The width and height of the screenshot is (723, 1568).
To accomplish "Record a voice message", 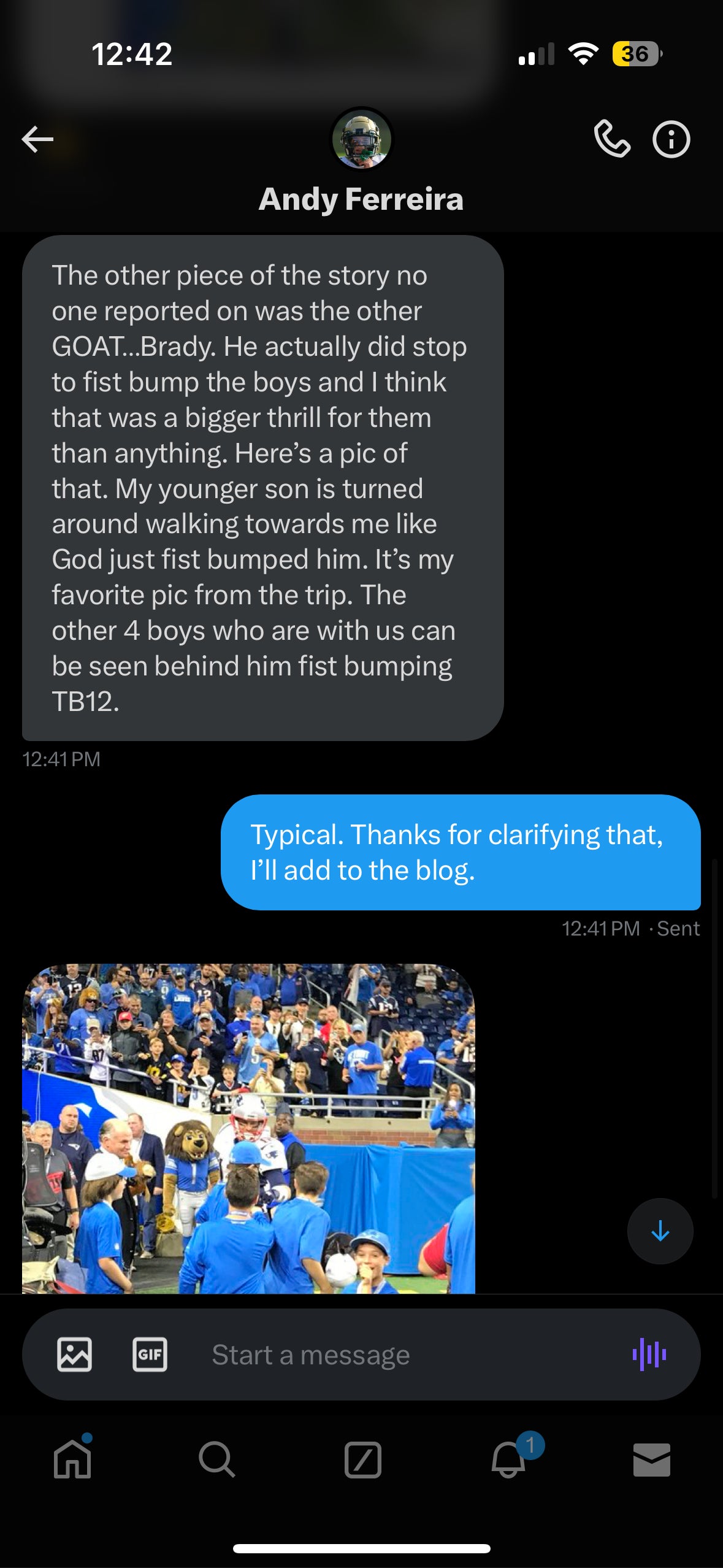I will tap(649, 1354).
